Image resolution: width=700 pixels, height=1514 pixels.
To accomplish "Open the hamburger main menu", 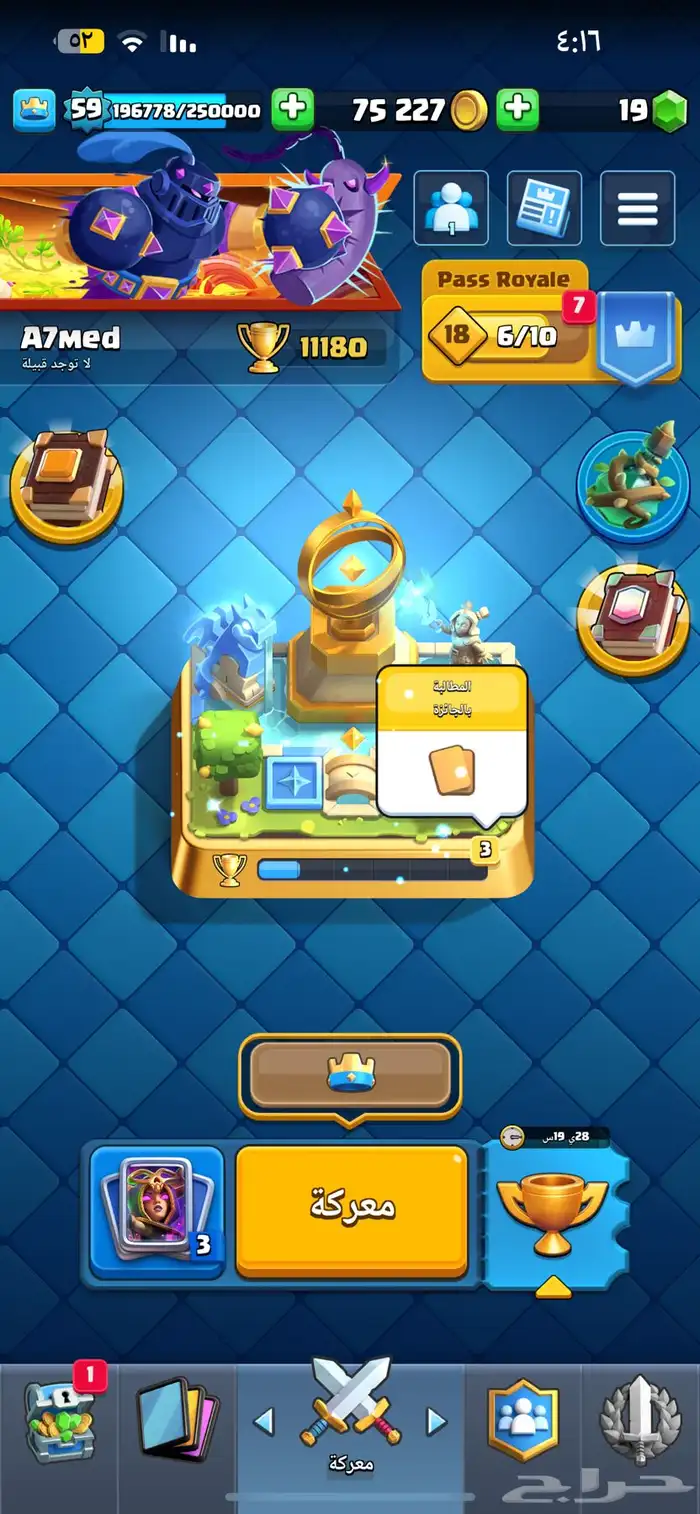I will tap(637, 209).
